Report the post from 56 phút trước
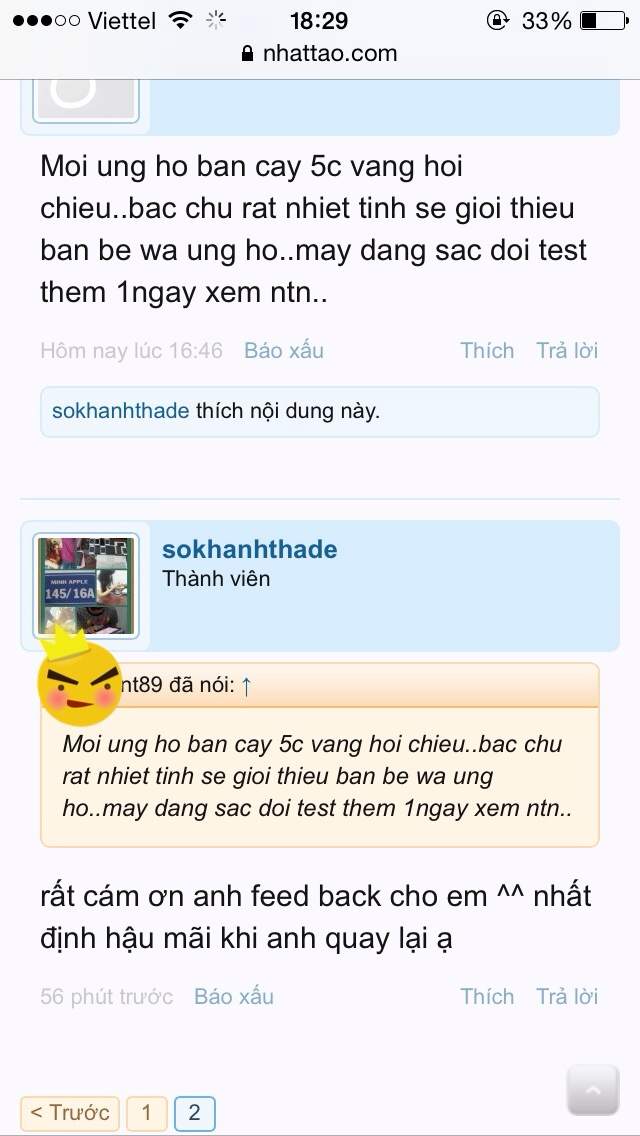Image resolution: width=640 pixels, height=1136 pixels. point(233,996)
